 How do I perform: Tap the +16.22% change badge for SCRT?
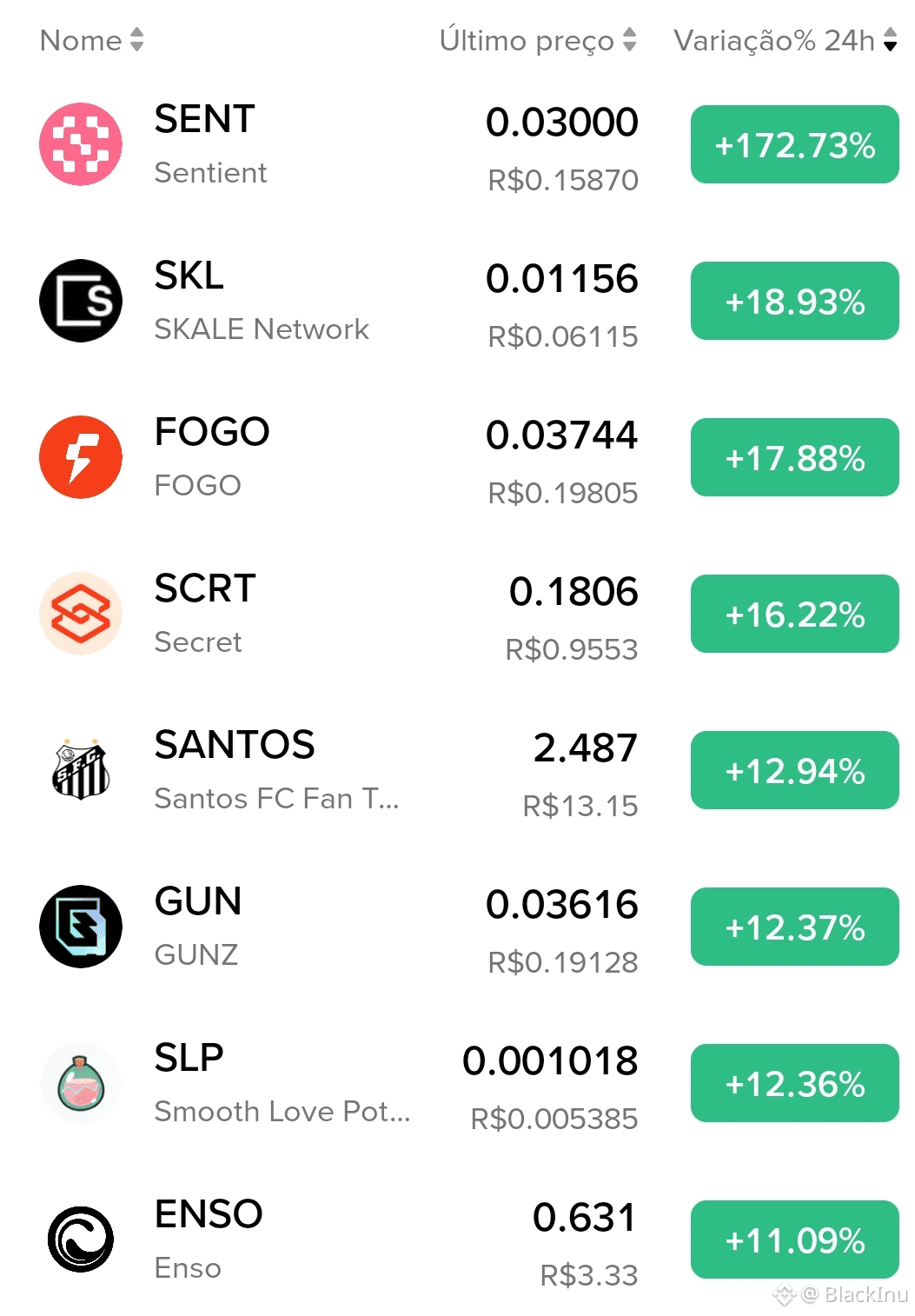[794, 615]
